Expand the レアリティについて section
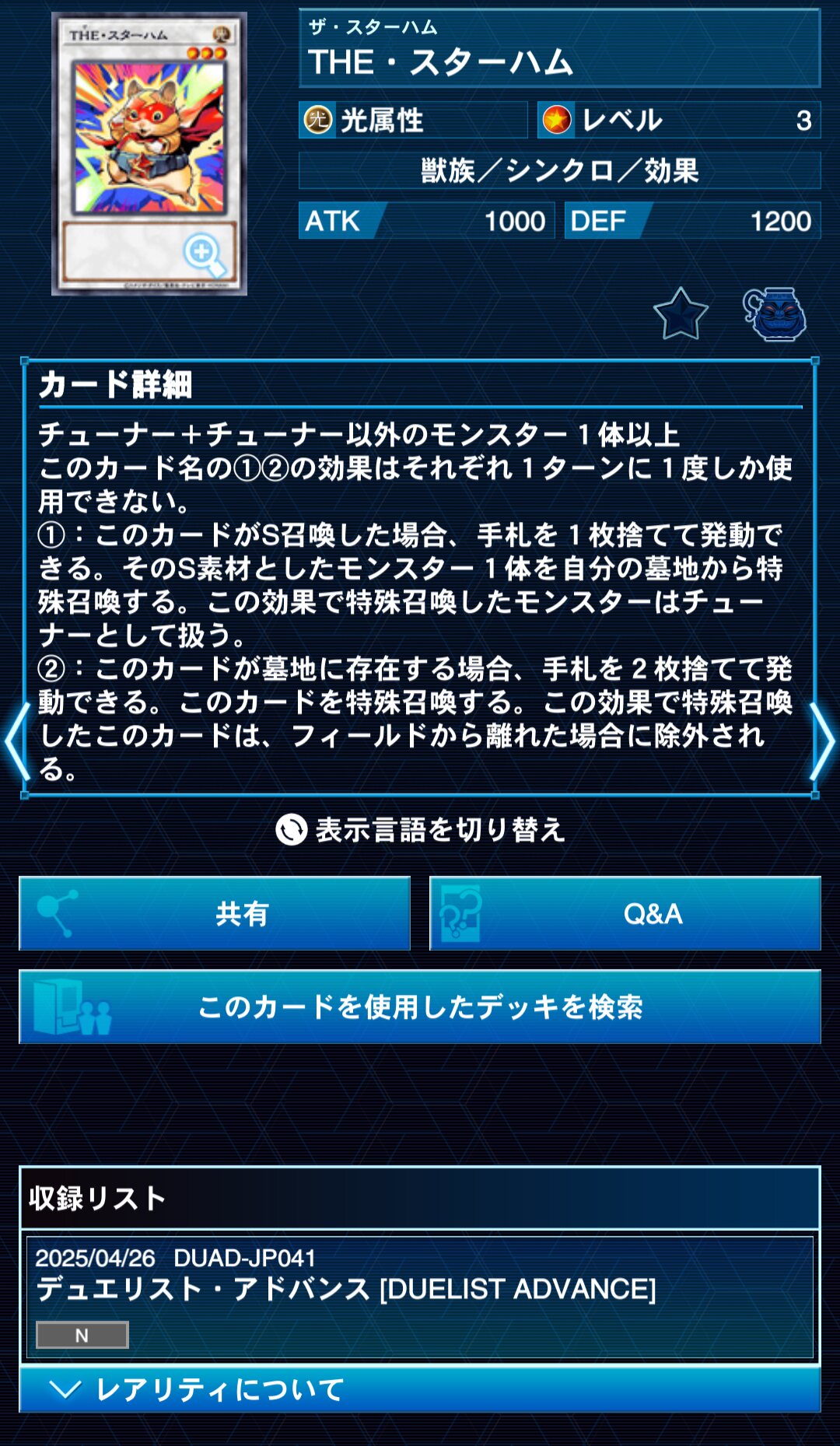The width and height of the screenshot is (840, 1446). (x=420, y=1389)
